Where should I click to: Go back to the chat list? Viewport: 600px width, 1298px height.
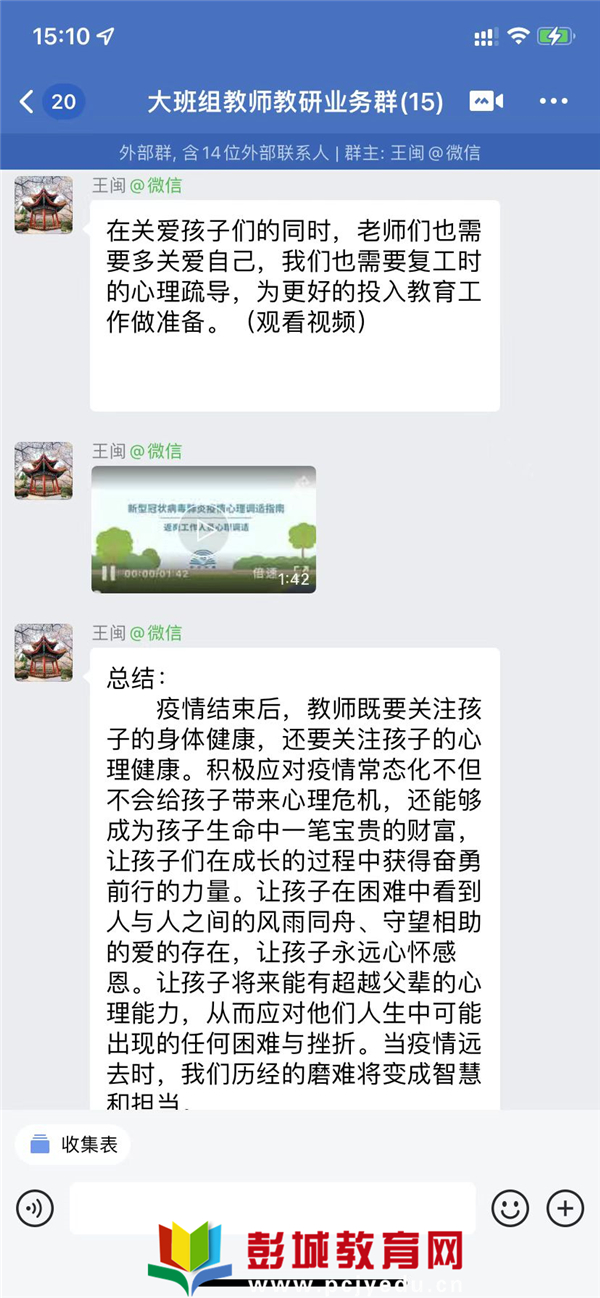28,101
